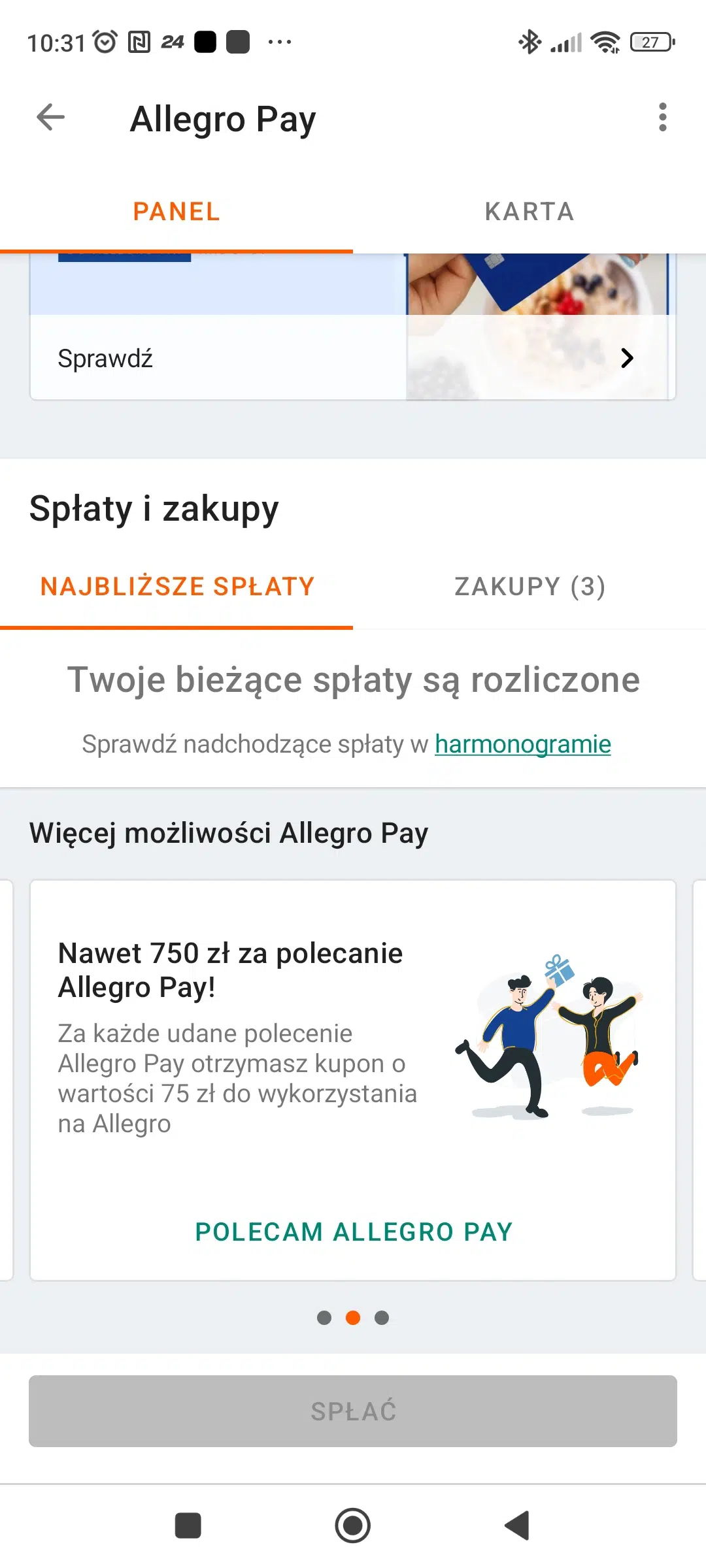Go back with the app bar arrow
The image size is (706, 1568).
pos(50,118)
